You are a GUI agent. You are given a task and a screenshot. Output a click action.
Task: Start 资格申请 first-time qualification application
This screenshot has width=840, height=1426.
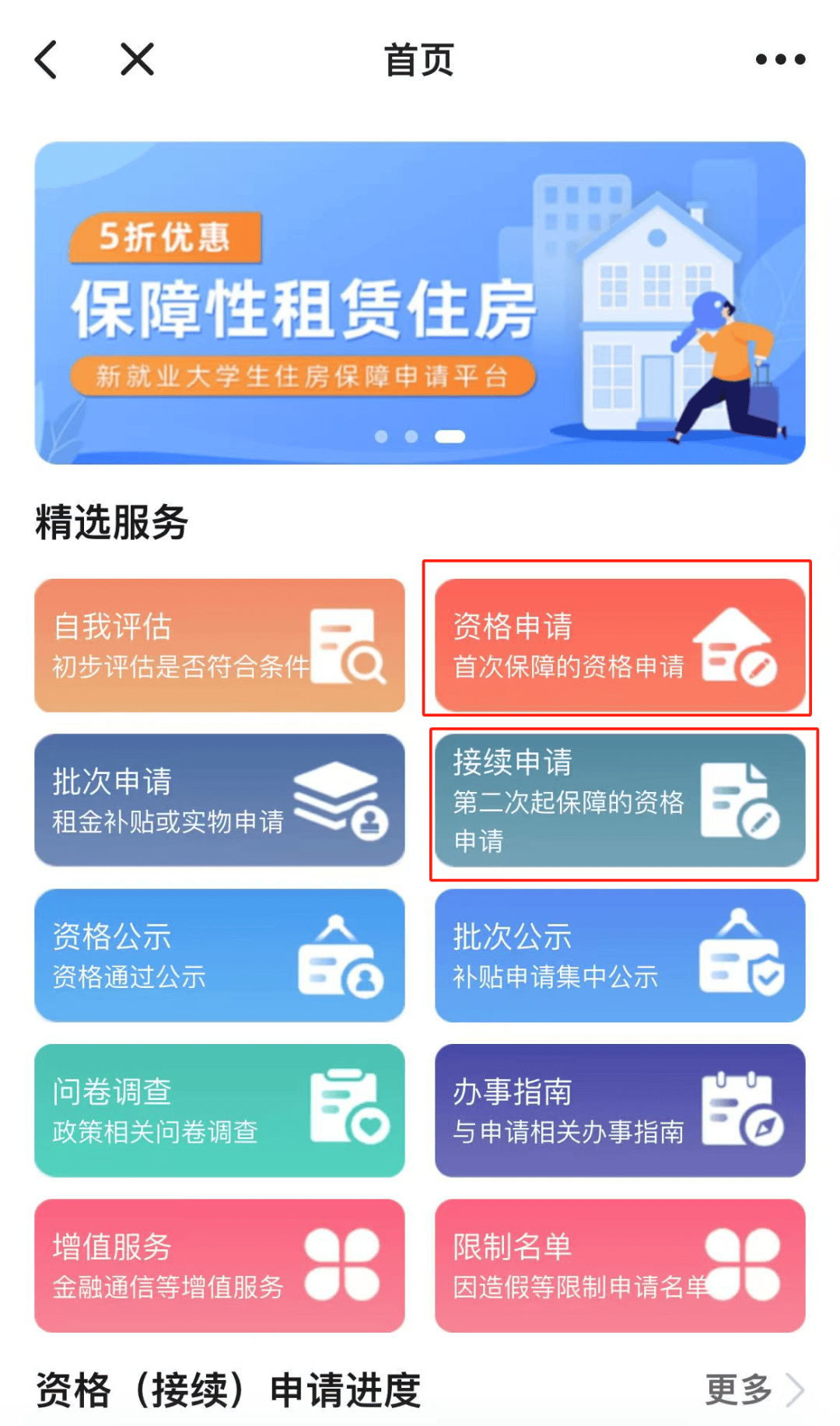[619, 646]
